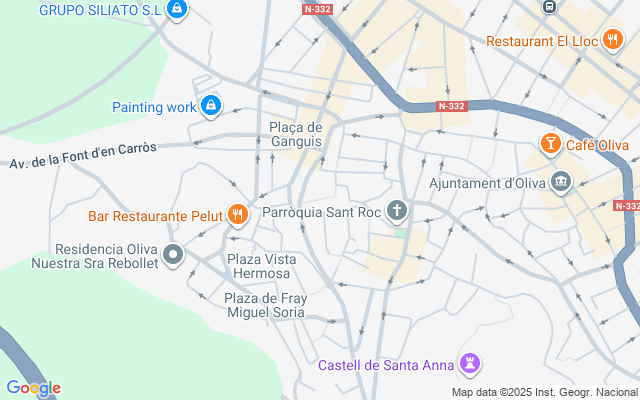
Task: Select the Painting work shopping pin
Action: (x=211, y=106)
